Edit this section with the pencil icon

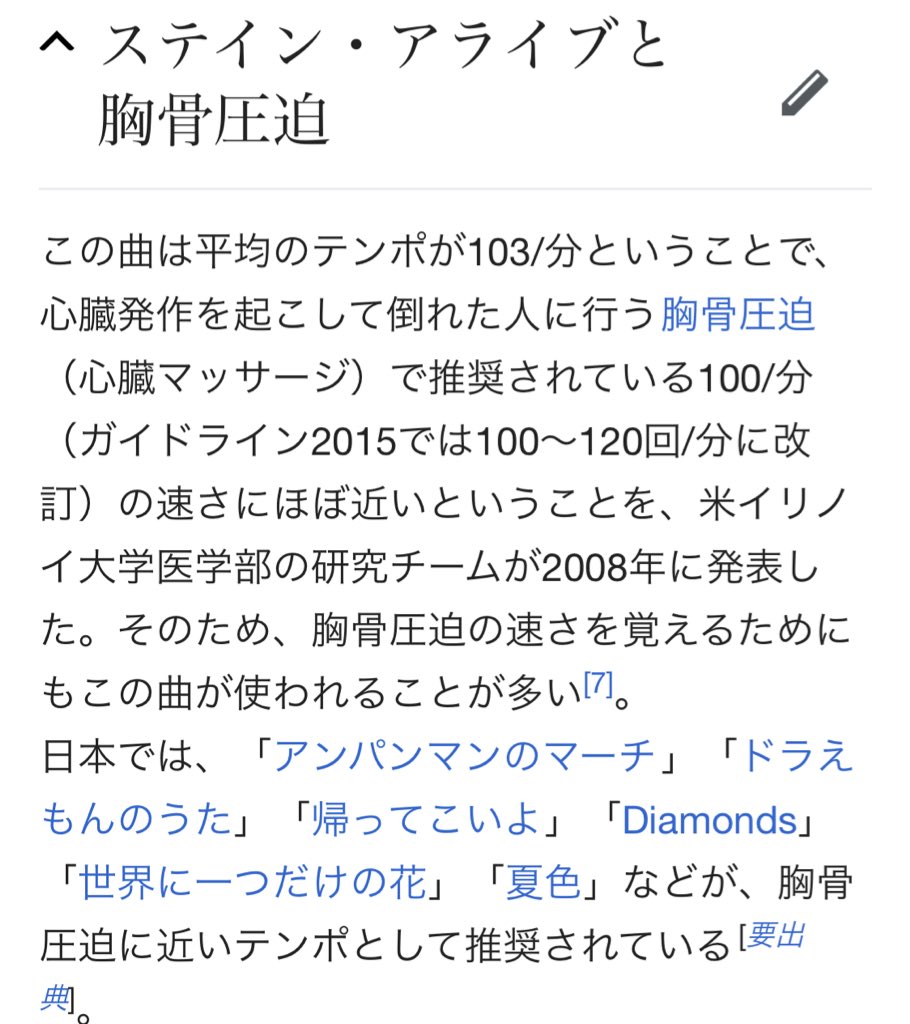coord(804,93)
